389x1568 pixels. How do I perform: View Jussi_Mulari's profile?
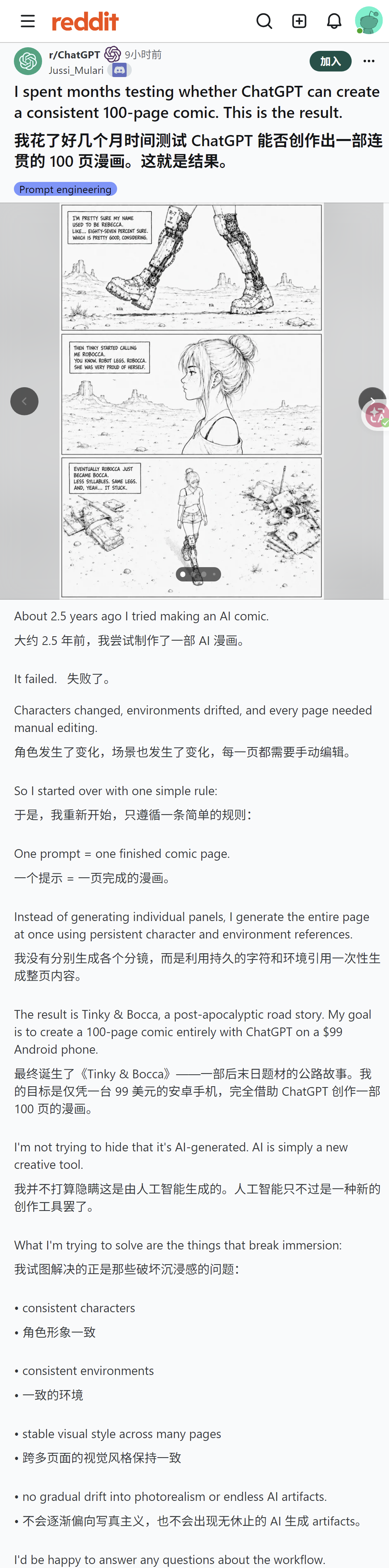tap(76, 70)
